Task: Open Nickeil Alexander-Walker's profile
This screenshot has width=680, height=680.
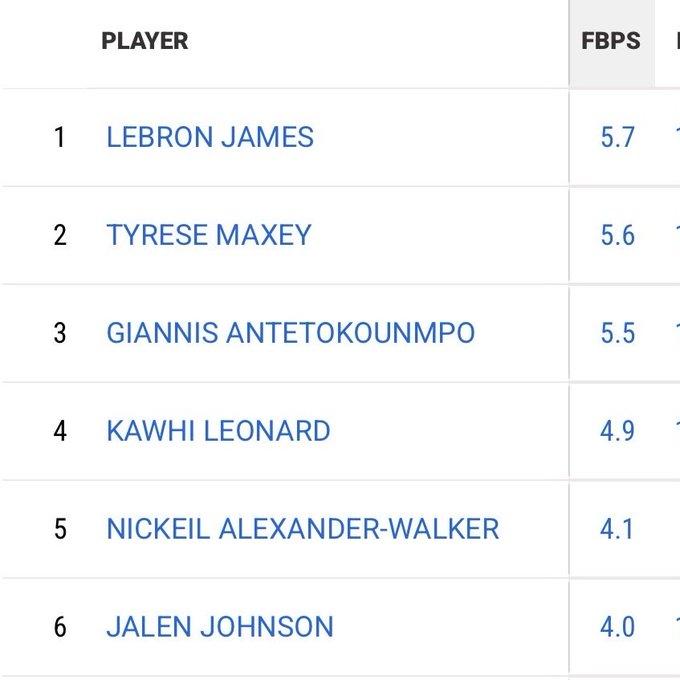Action: click(302, 529)
